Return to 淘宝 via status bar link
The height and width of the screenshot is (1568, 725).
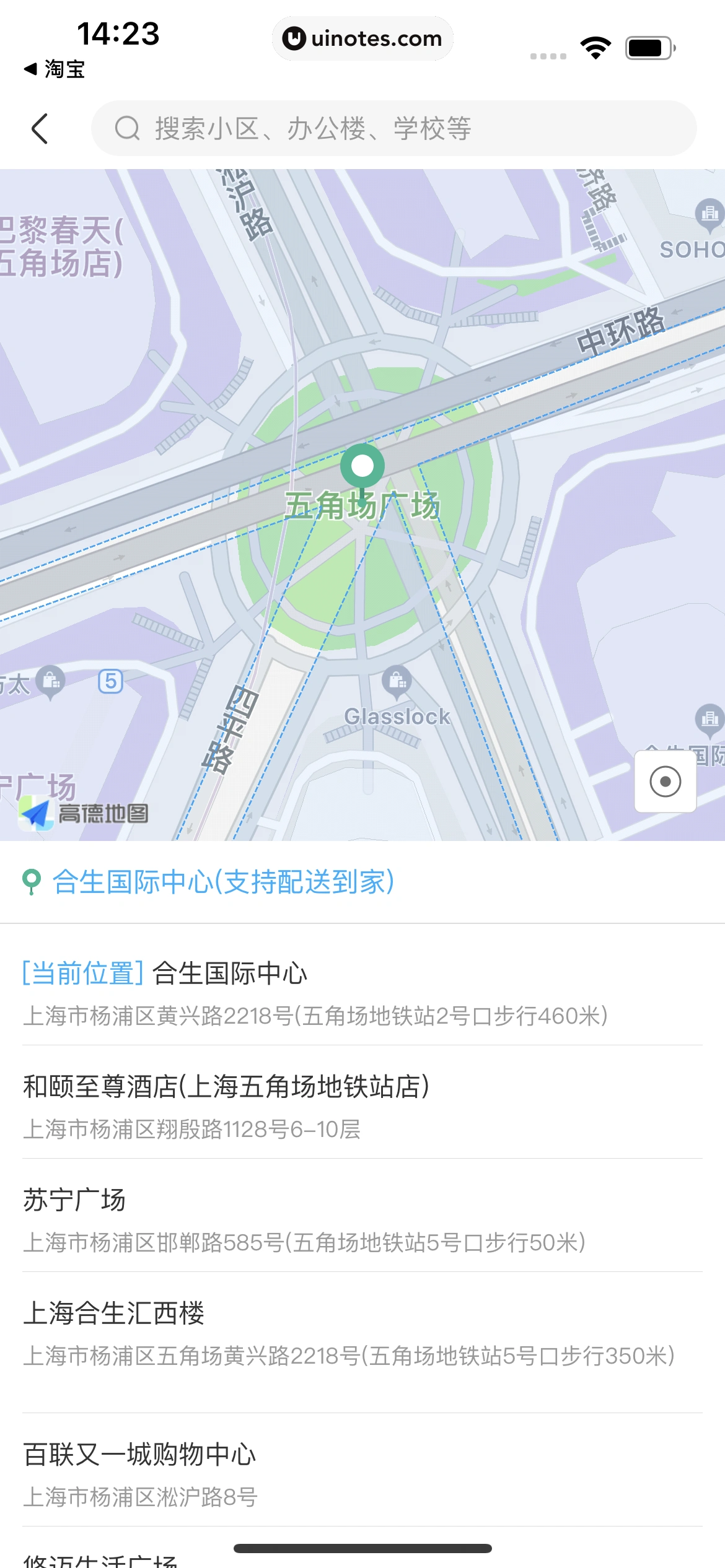pos(55,69)
